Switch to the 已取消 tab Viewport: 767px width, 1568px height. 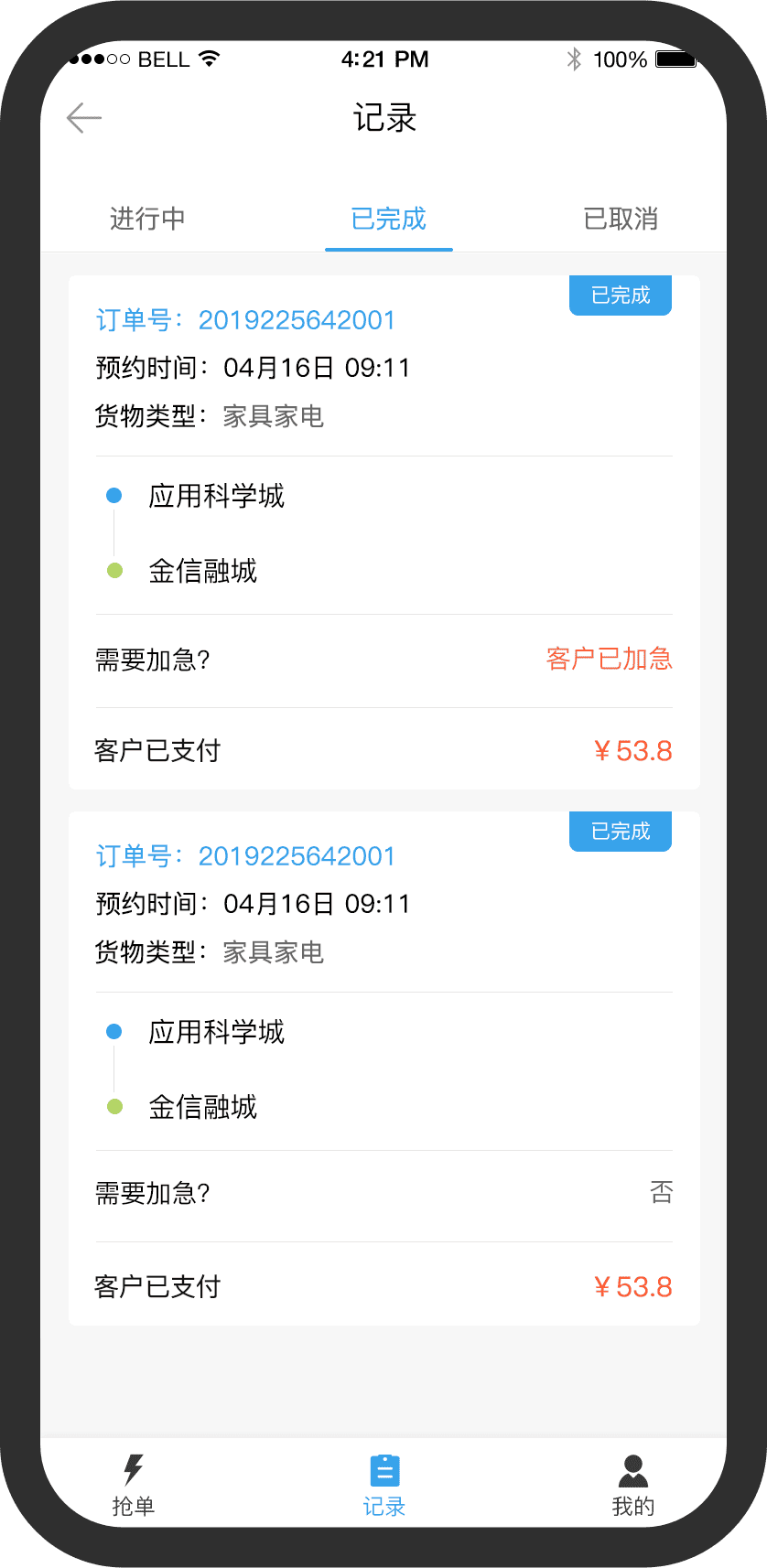(x=621, y=220)
